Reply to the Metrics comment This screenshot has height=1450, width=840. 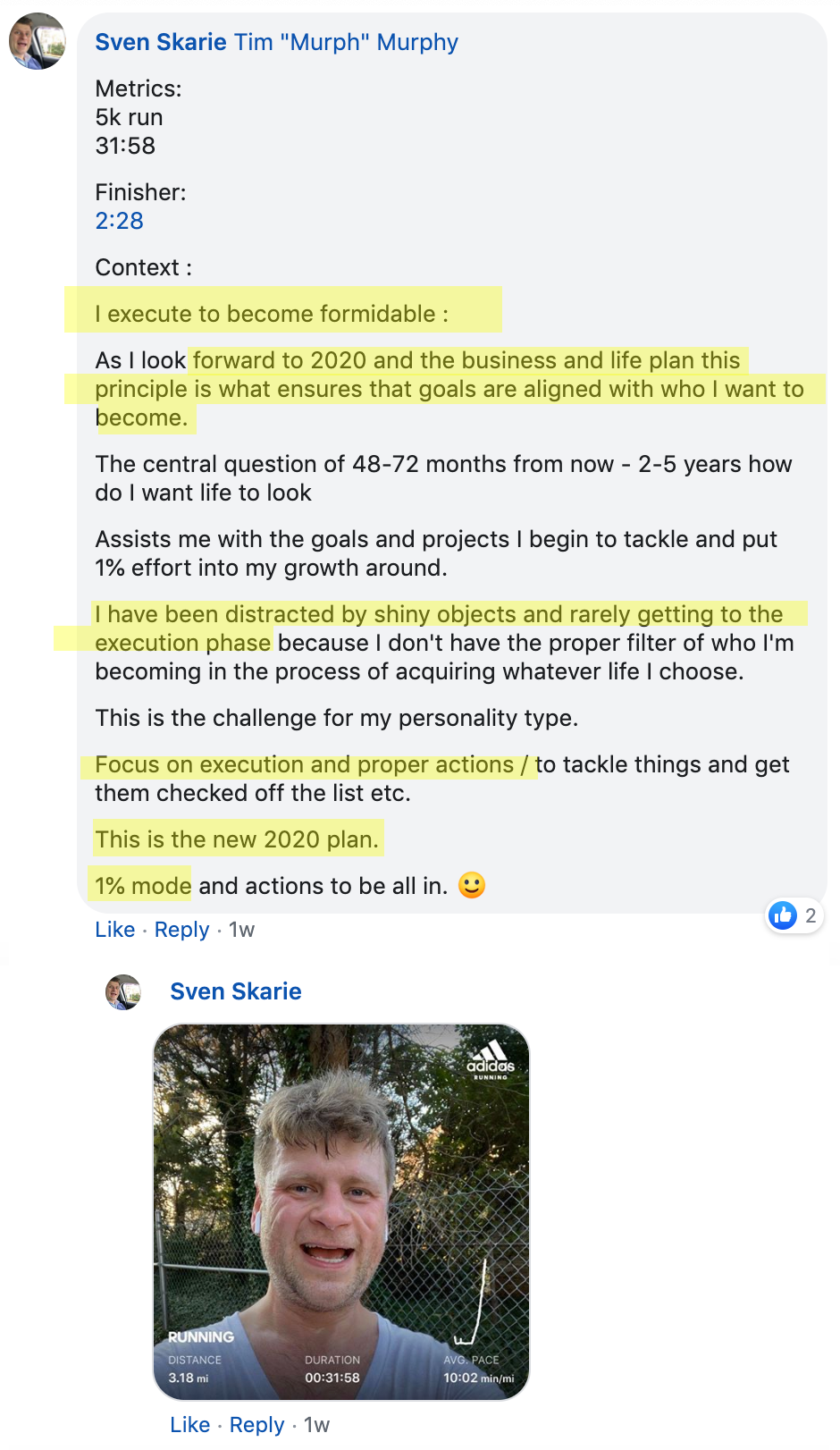coord(181,930)
